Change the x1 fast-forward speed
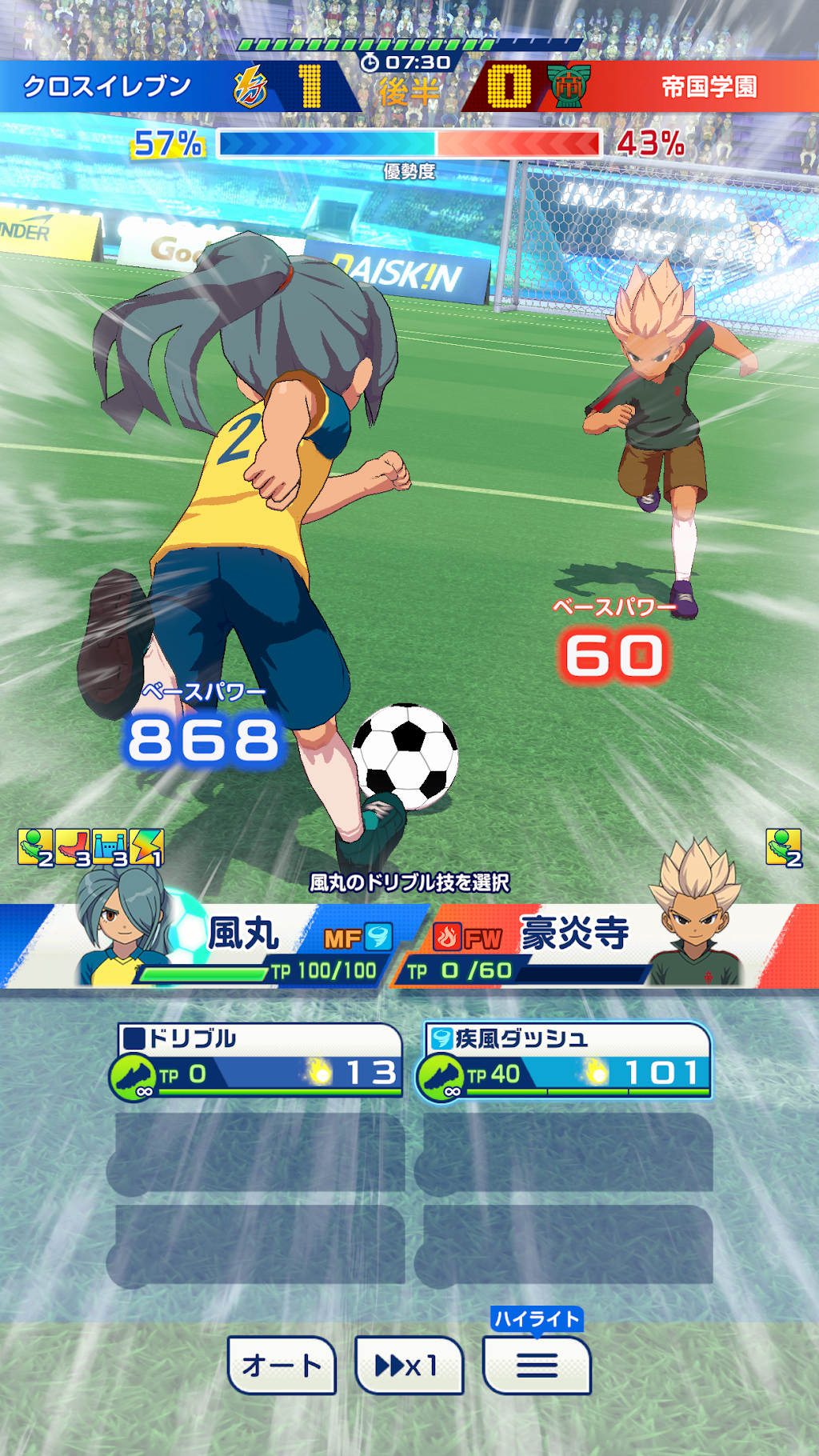 point(409,1365)
